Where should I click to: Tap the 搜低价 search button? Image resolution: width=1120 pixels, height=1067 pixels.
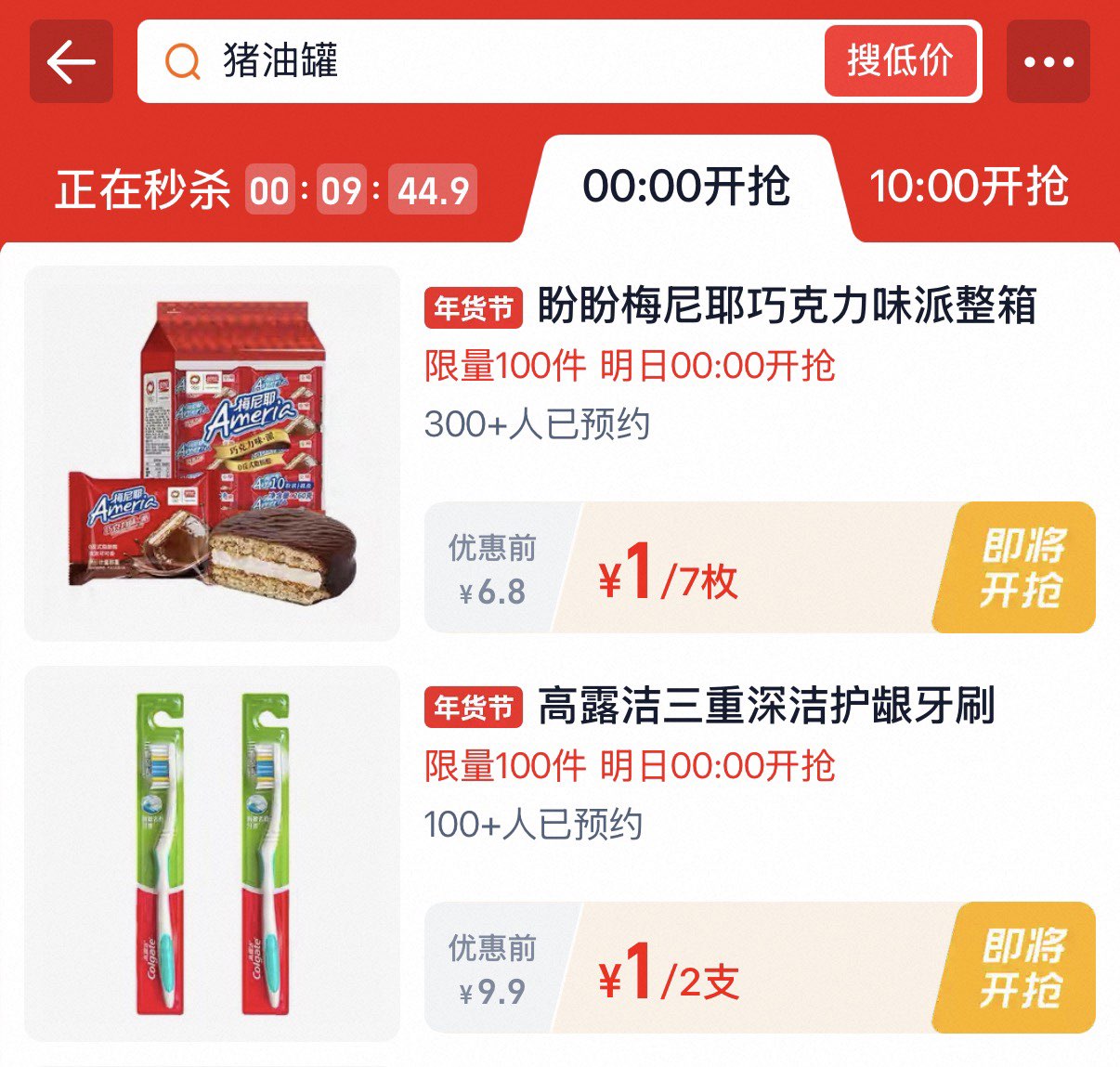[x=900, y=61]
